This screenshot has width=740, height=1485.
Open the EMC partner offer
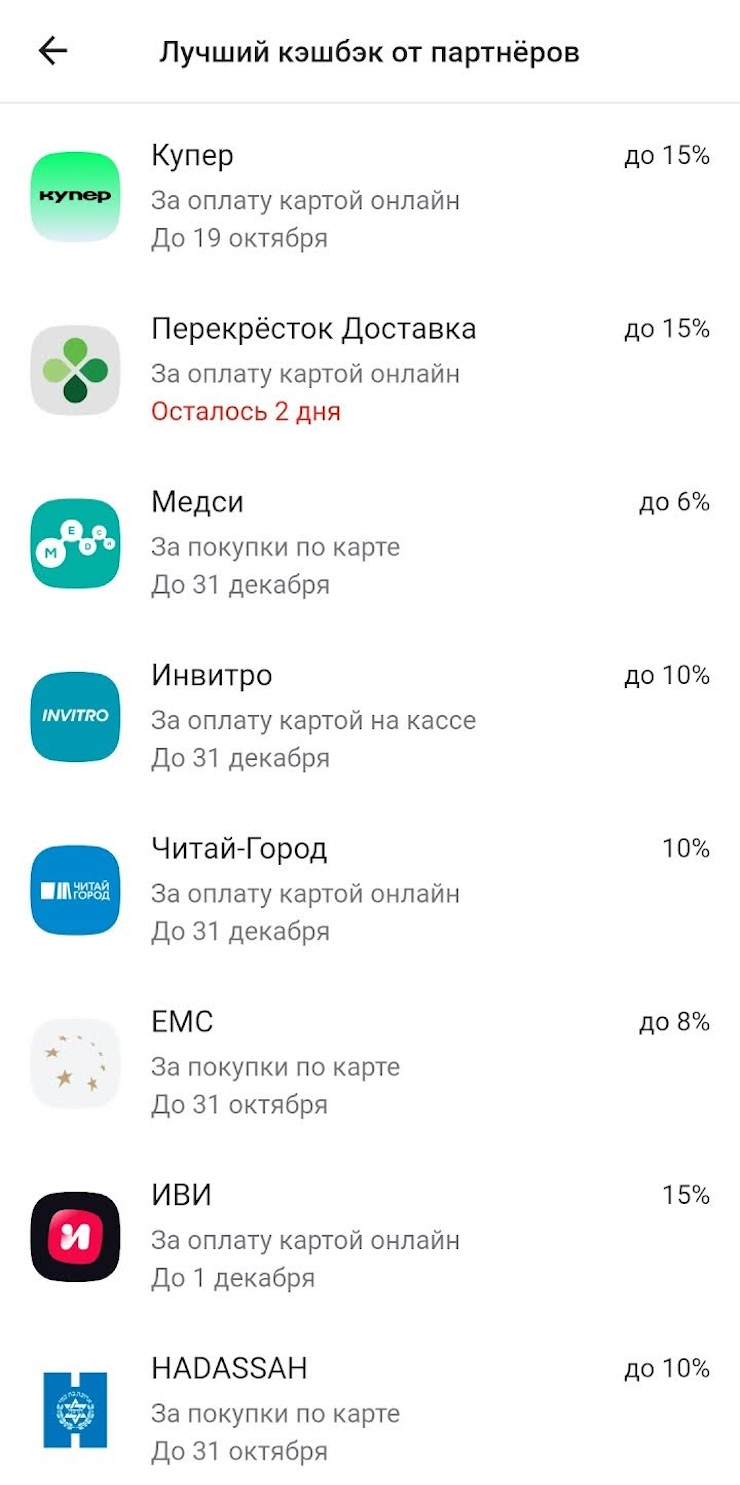click(x=370, y=1062)
